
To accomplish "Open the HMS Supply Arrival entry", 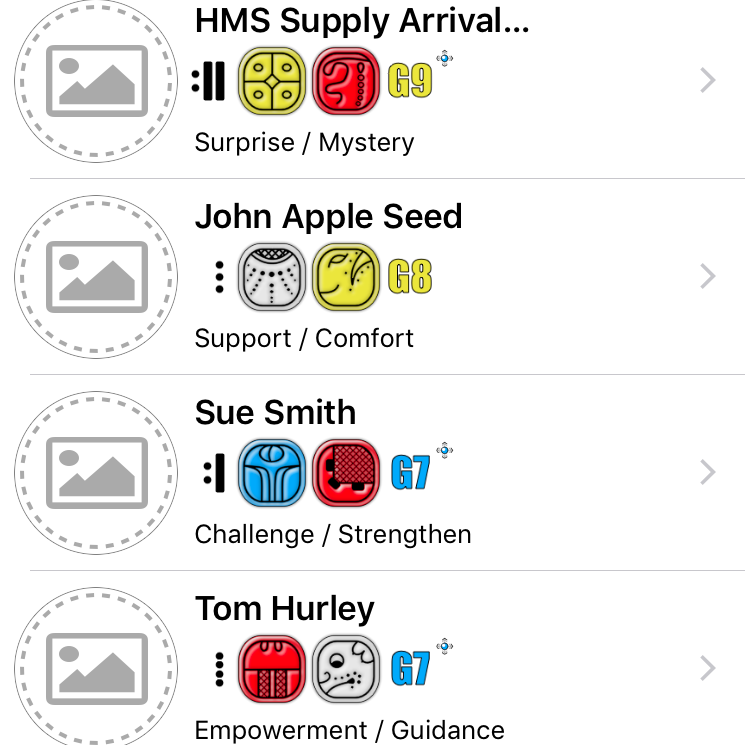I will 360,22.
